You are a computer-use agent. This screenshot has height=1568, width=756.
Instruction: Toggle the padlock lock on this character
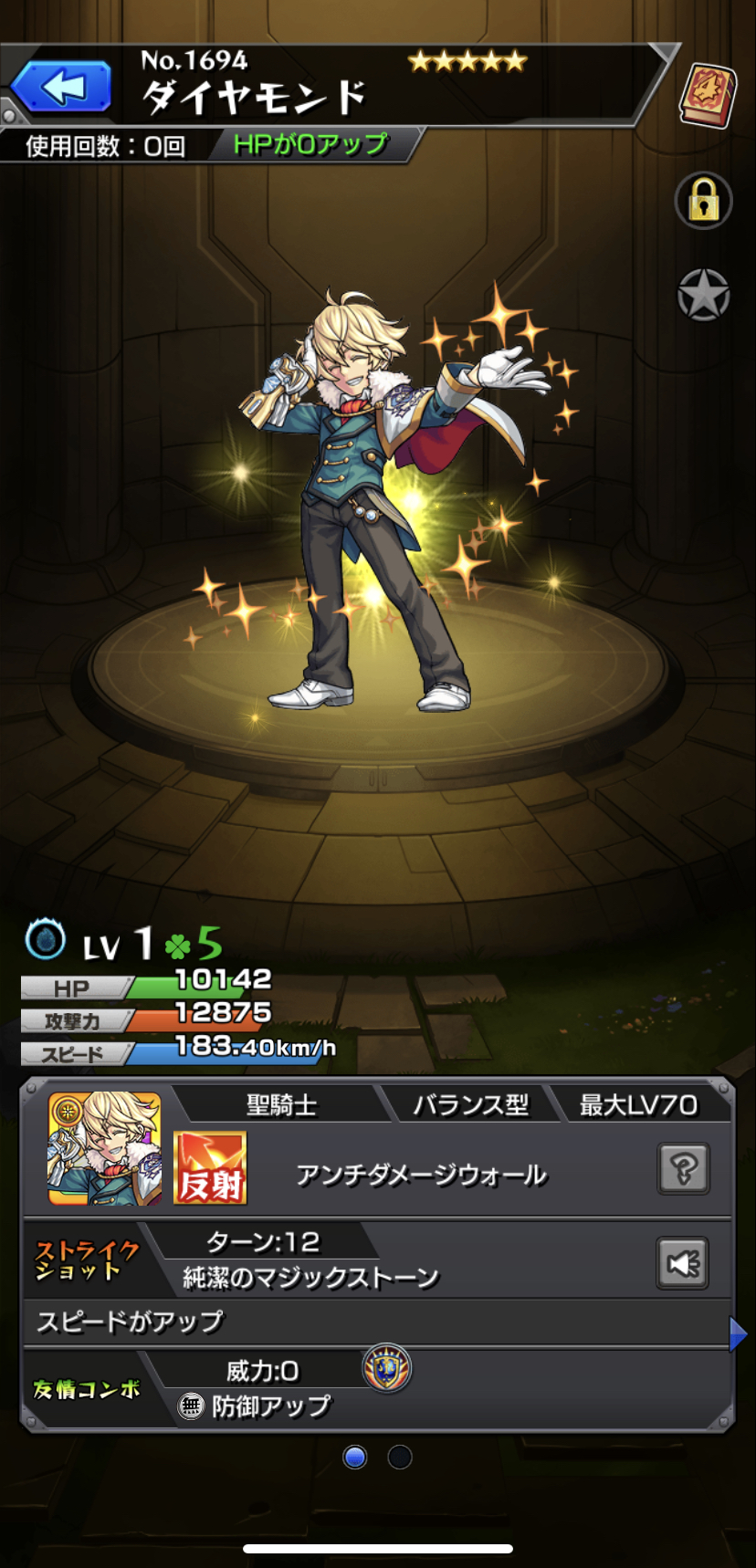click(703, 200)
